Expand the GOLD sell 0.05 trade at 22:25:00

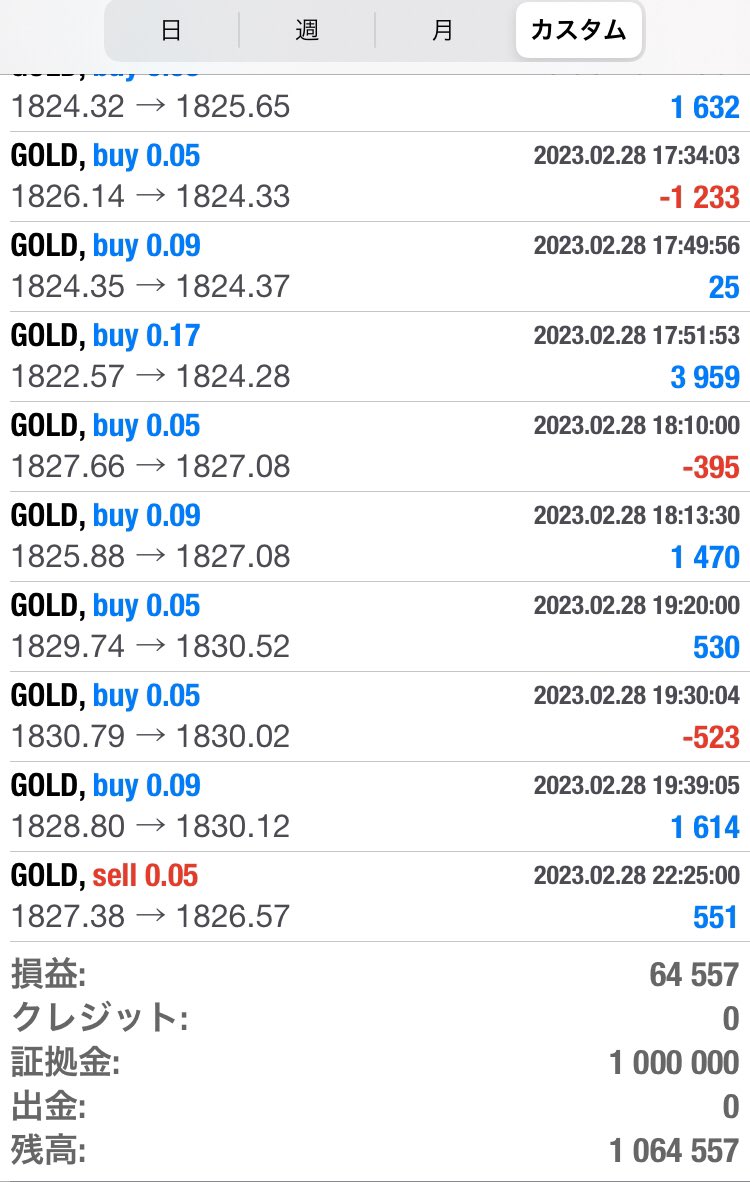pos(375,897)
